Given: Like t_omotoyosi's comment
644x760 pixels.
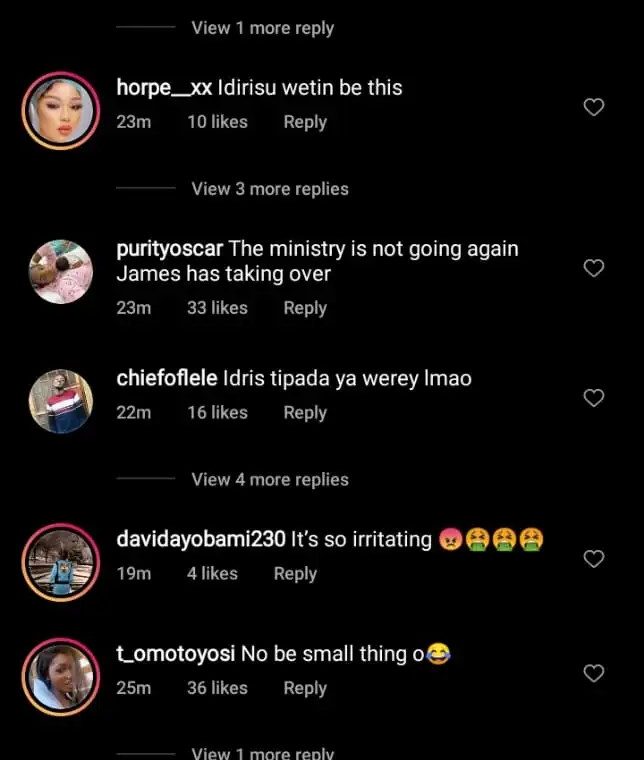Looking at the screenshot, I should tap(594, 673).
